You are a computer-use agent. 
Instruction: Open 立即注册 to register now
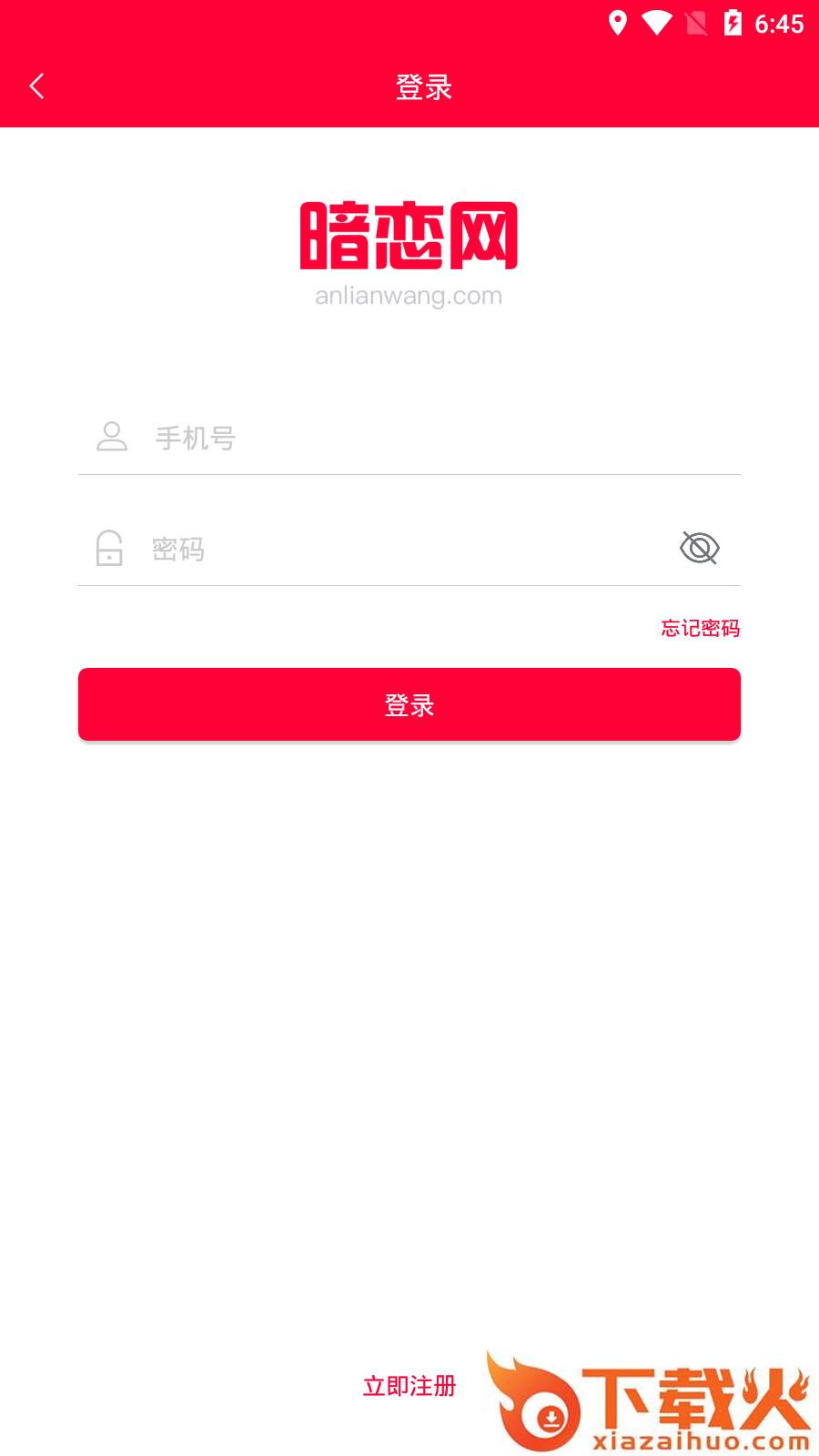(x=409, y=1386)
